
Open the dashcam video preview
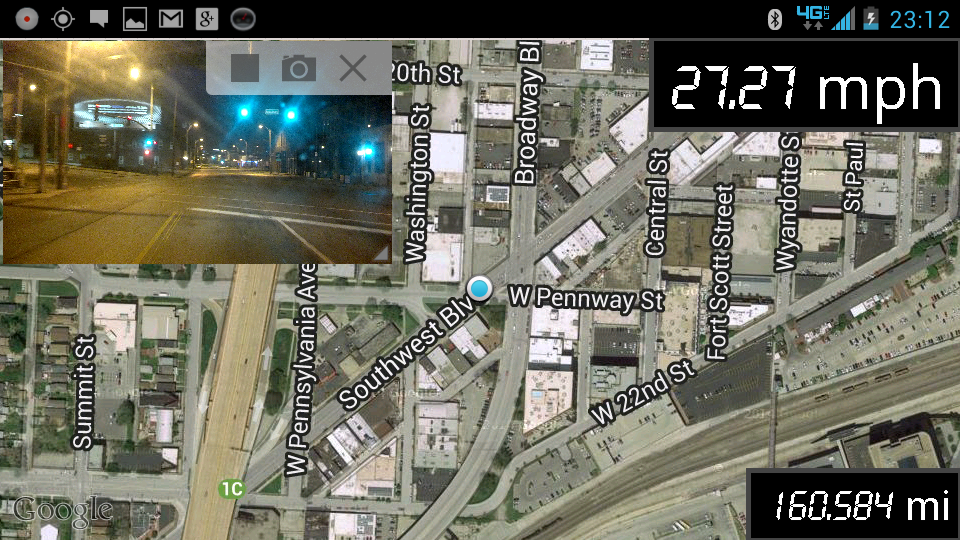(150, 180)
